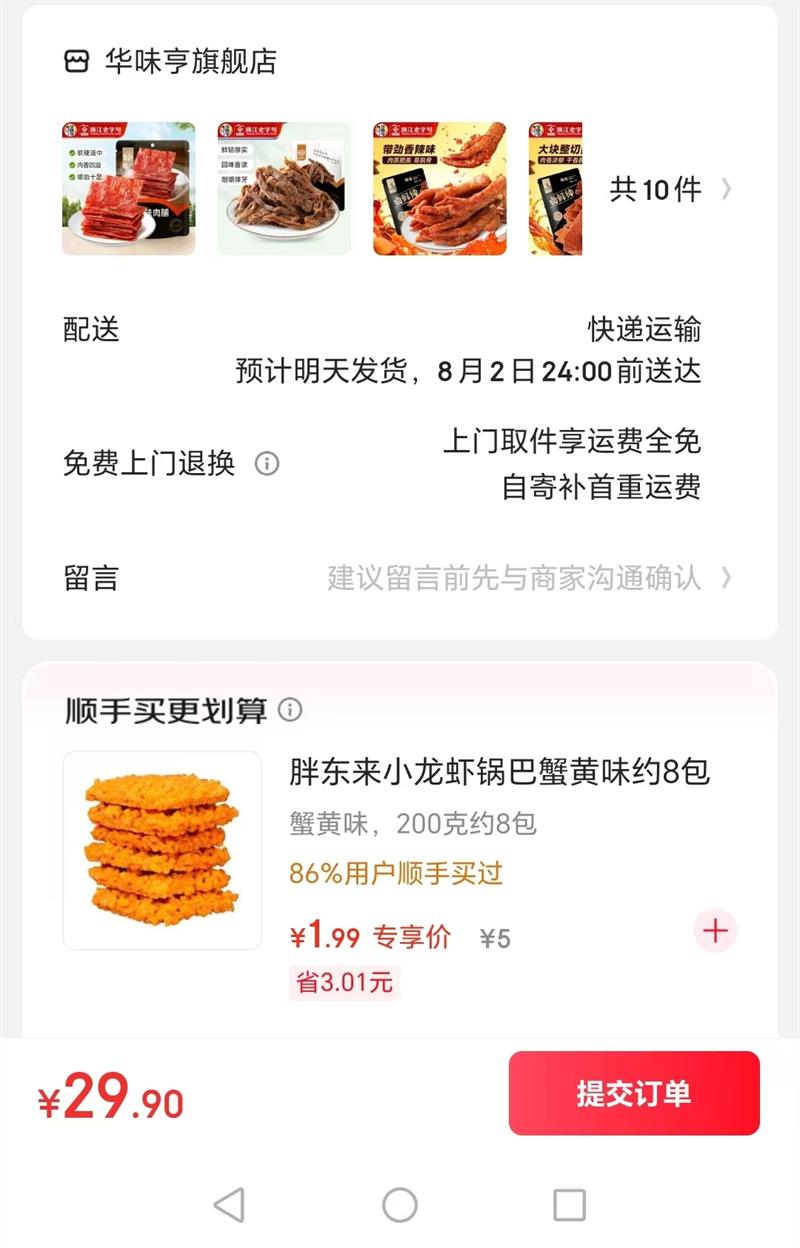Go back with the system back button
The image size is (800, 1248).
tap(229, 1205)
